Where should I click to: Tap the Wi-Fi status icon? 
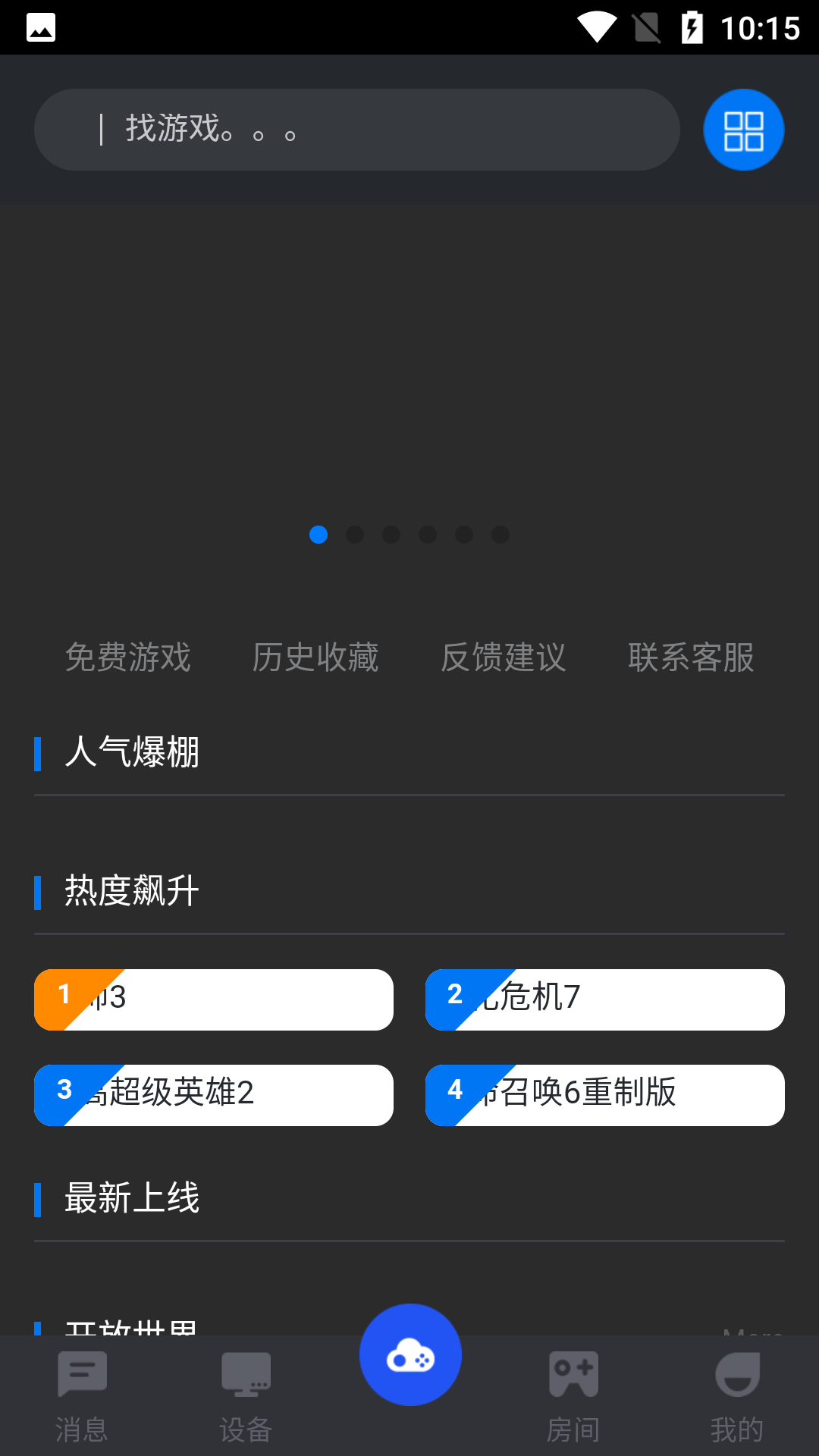tap(597, 27)
